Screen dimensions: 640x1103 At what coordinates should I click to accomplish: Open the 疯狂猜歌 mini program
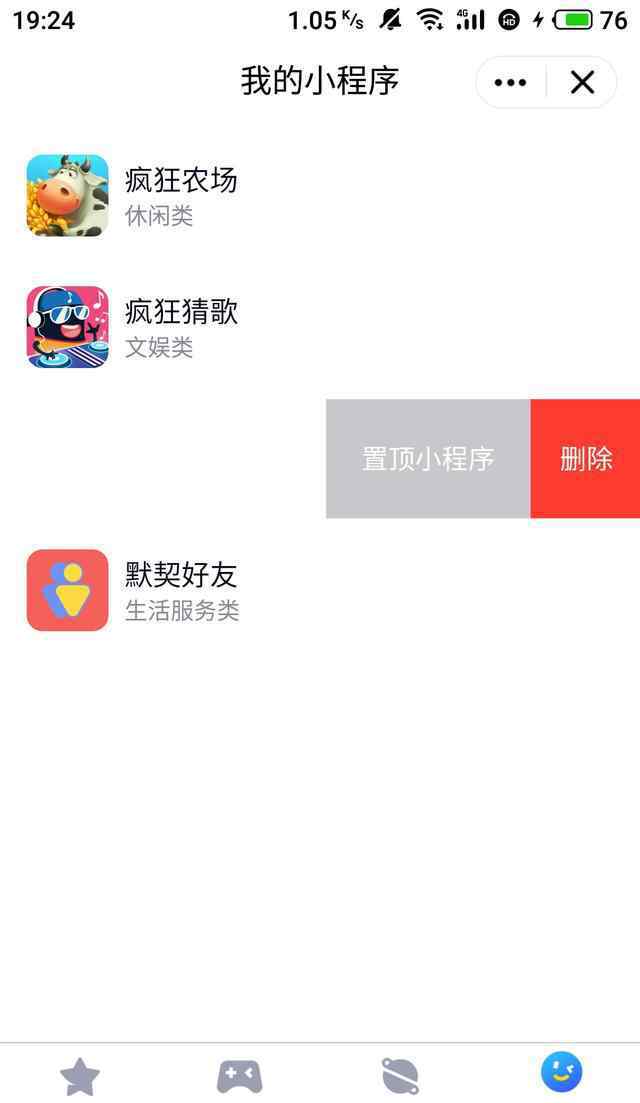(320, 327)
